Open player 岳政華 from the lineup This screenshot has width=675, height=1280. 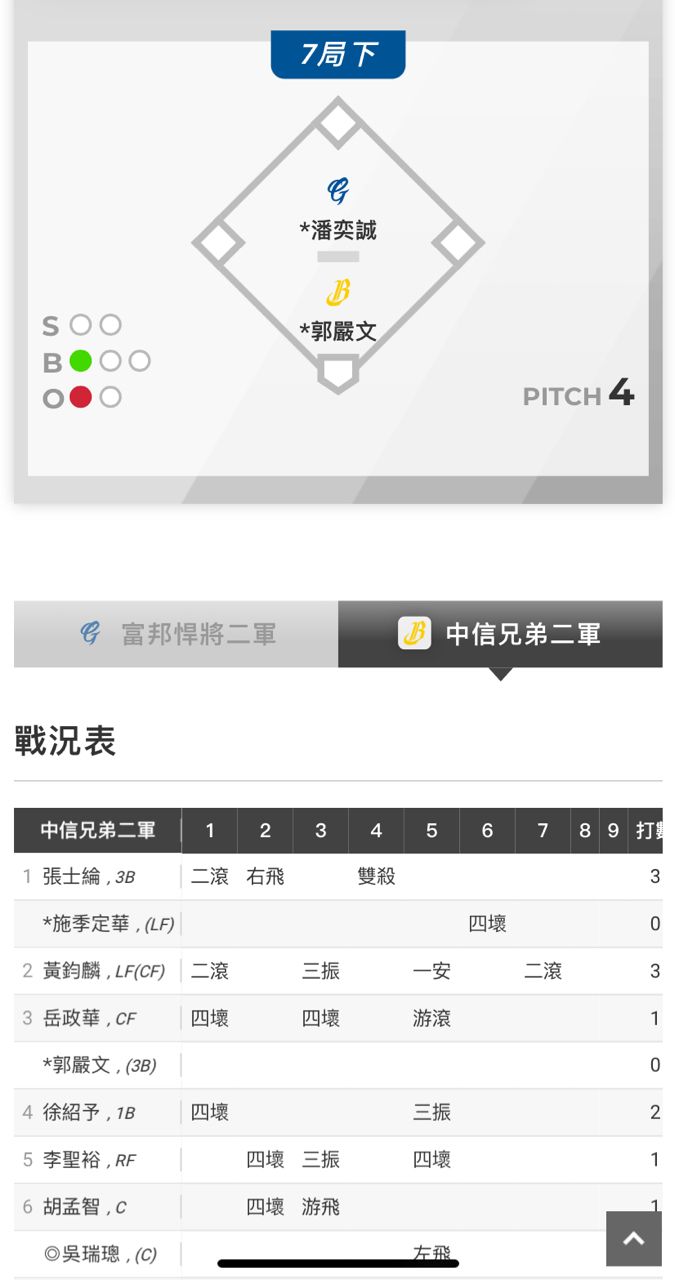[x=72, y=1018]
